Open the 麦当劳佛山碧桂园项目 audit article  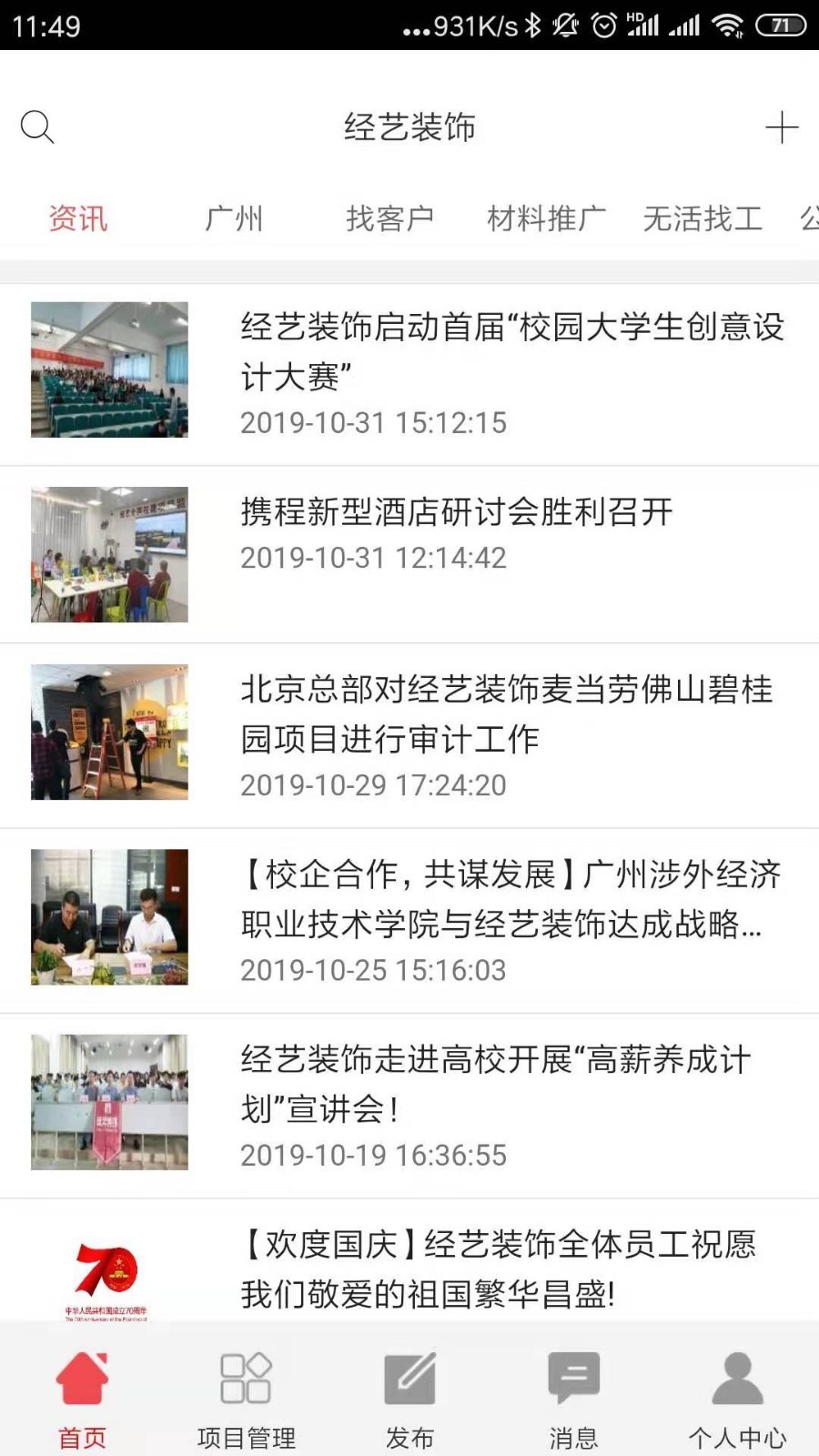pyautogui.click(x=506, y=714)
